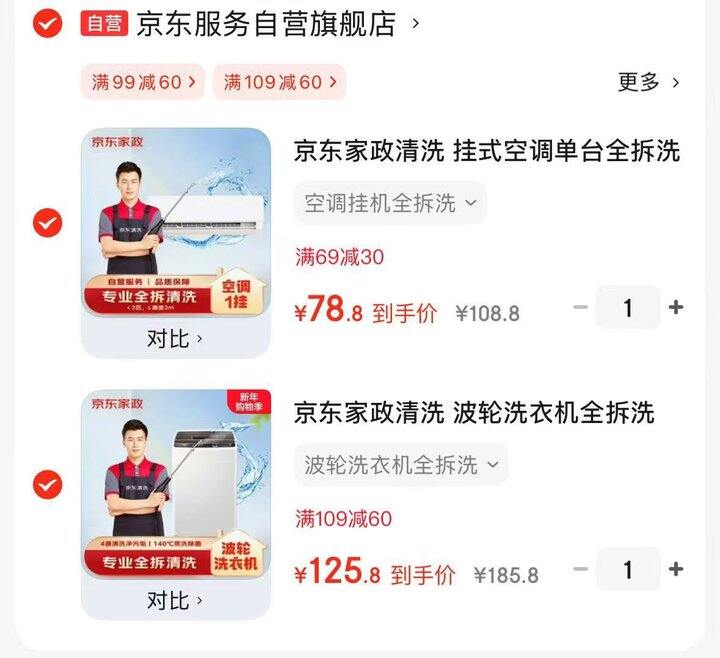Increase quantity for 挂式空调单台全拆洗
Screen dimensions: 720x658
[676, 308]
